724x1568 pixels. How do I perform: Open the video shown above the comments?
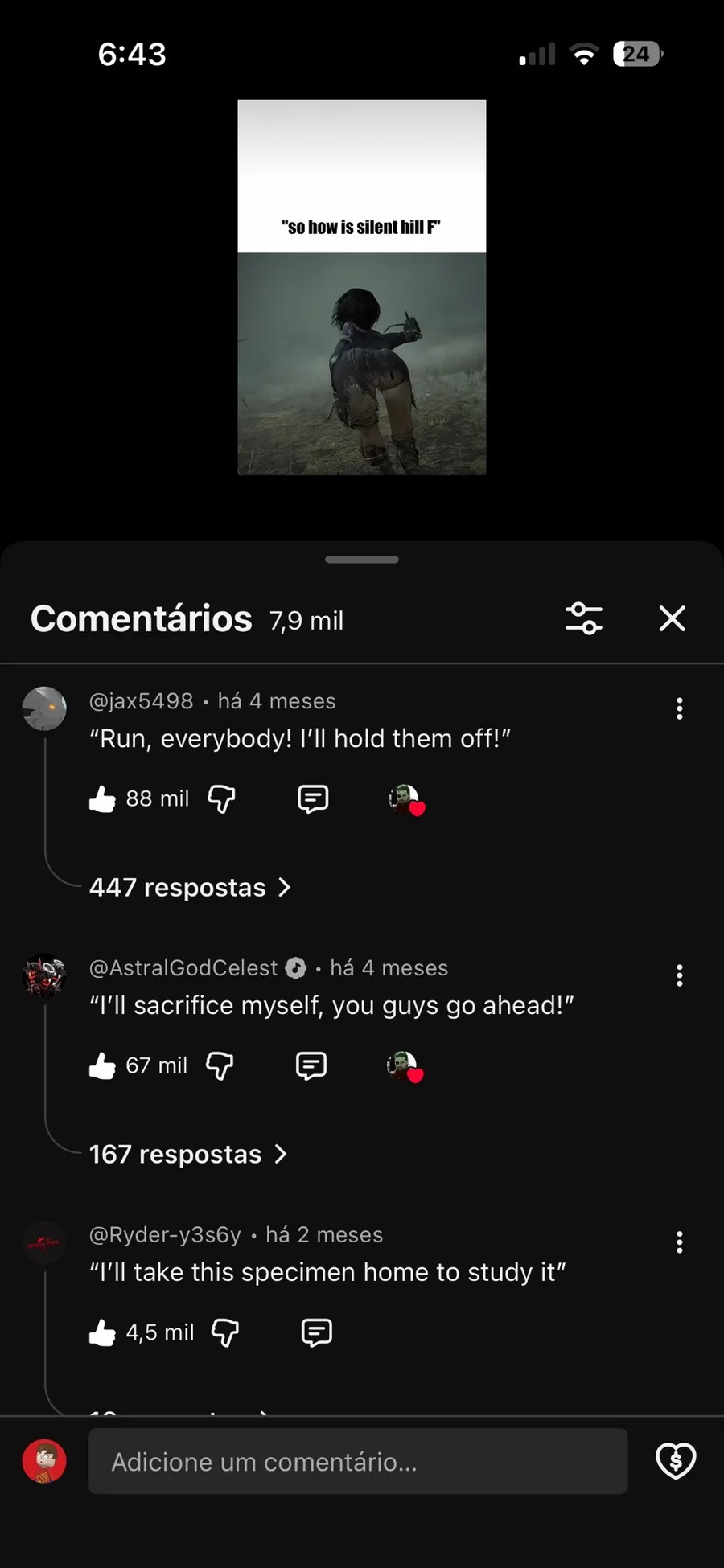coord(362,287)
